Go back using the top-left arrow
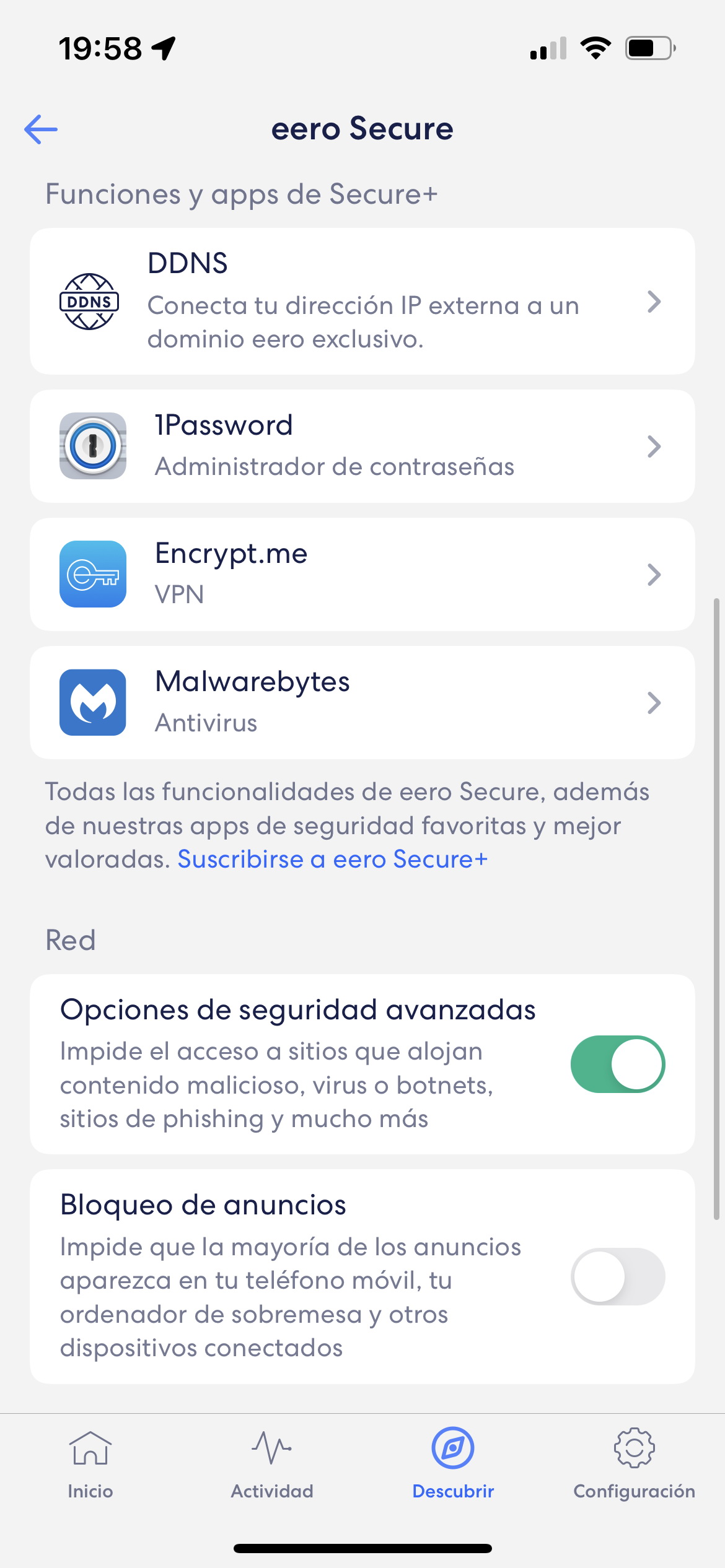 pos(41,129)
